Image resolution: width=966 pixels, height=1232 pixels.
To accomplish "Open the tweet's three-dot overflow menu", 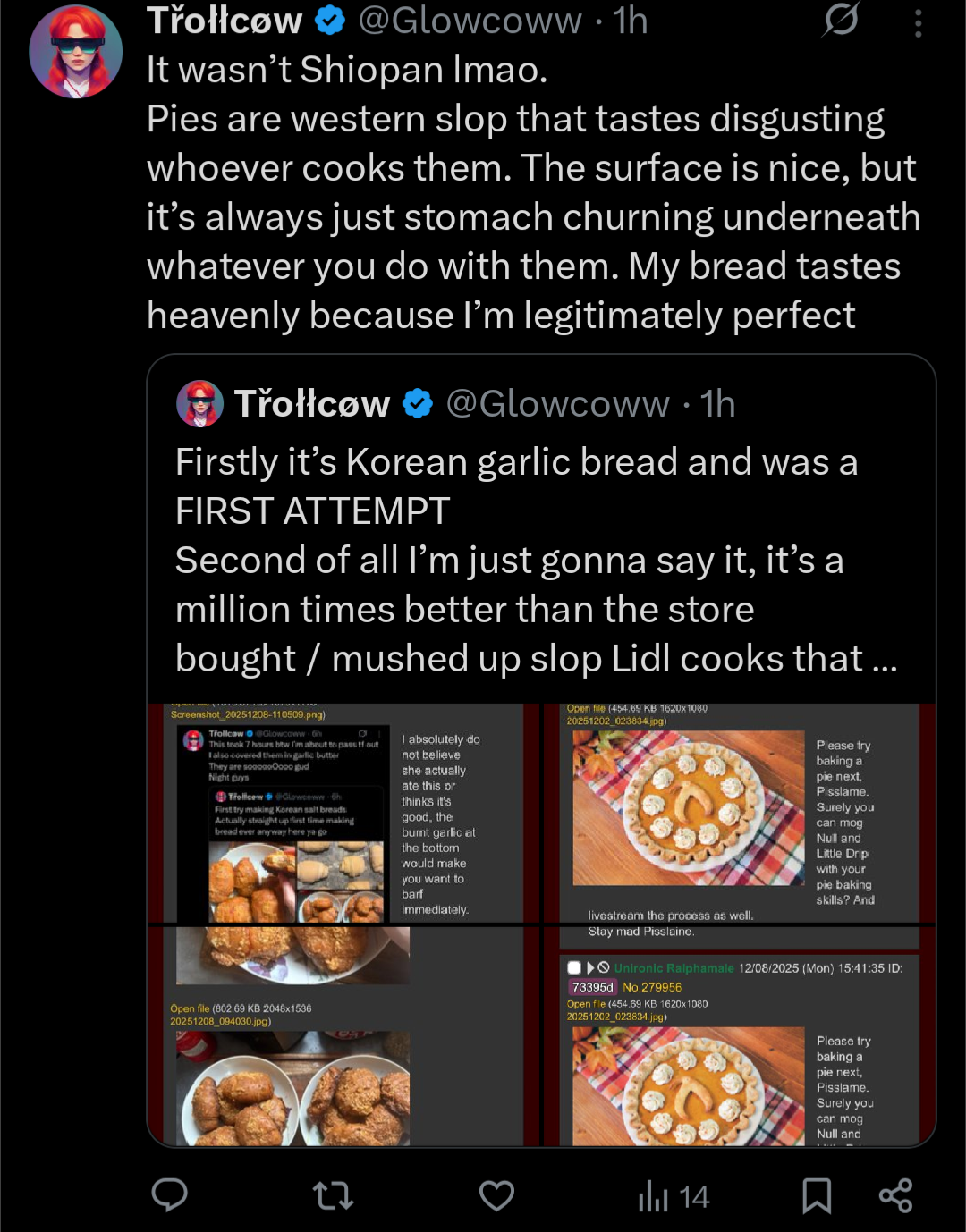I will click(x=918, y=23).
